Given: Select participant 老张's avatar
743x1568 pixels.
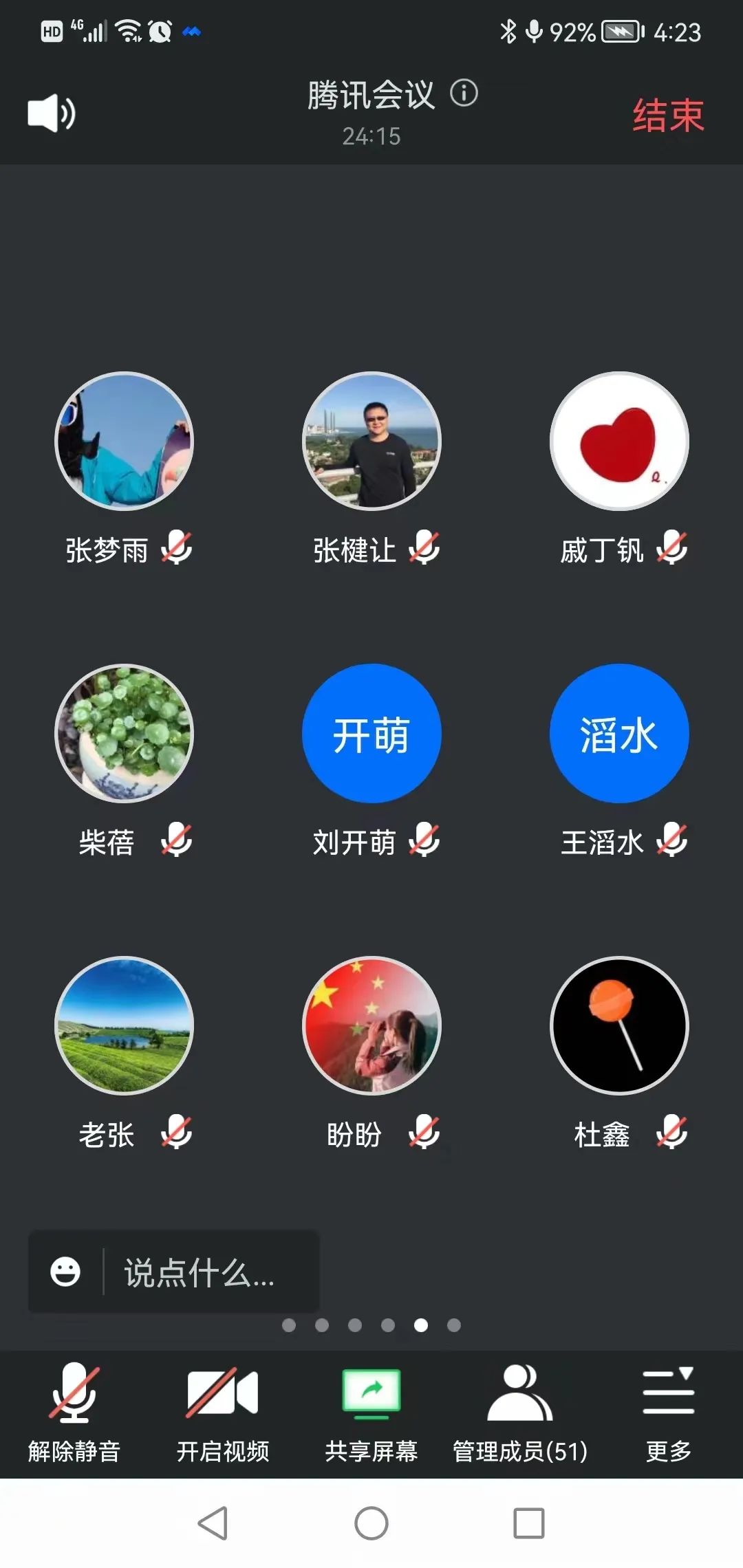Looking at the screenshot, I should click(125, 1025).
